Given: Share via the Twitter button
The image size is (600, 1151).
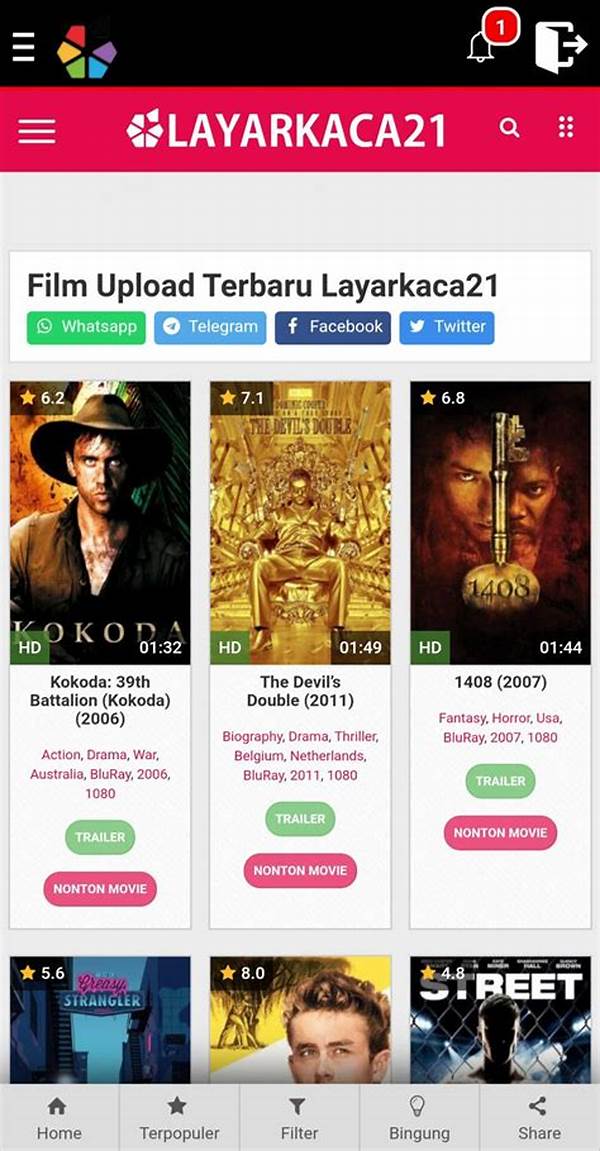Looking at the screenshot, I should pos(446,327).
